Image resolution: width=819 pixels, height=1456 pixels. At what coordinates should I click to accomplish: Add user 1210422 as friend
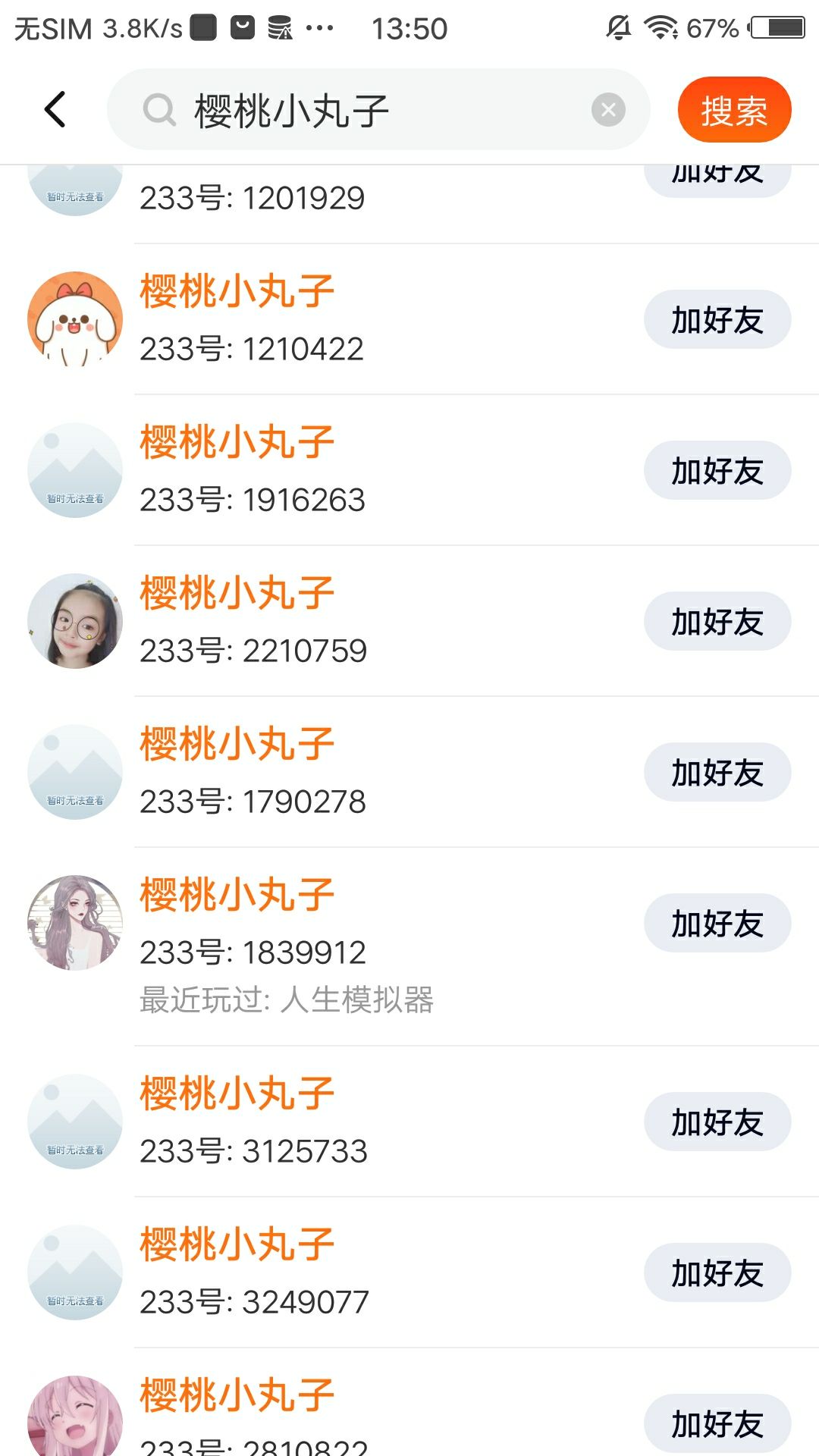click(x=717, y=320)
